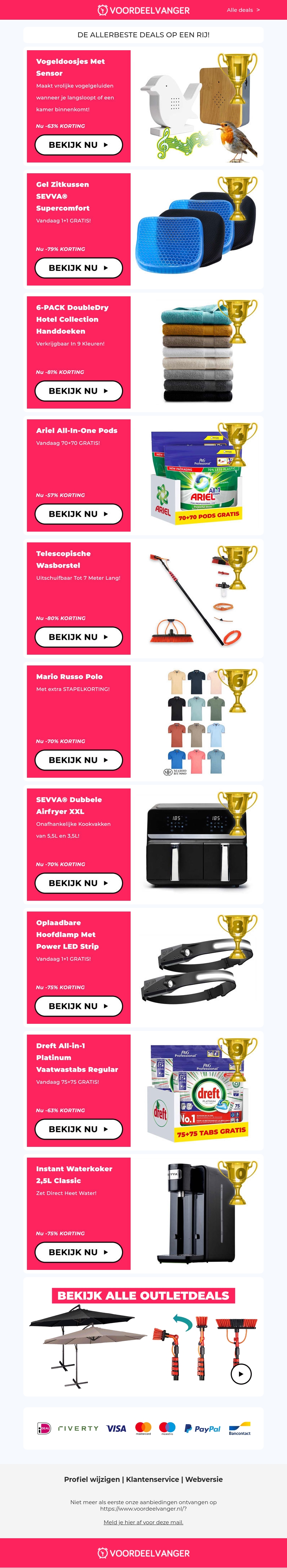Tap BEKIJK NU for Mario Russo Polo
Screen dimensions: 287x1568
point(79,760)
